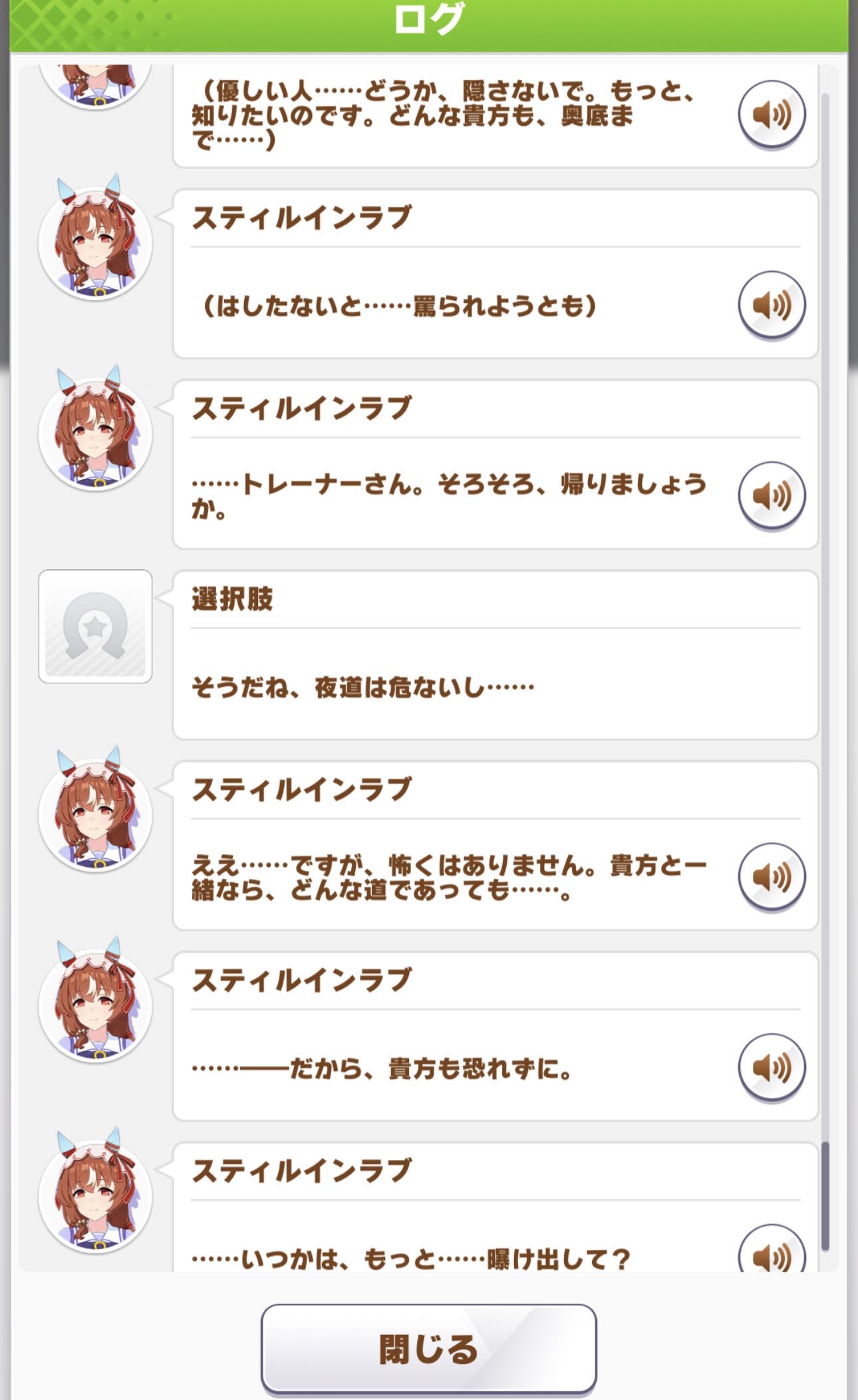Replay voice for ええ……ですが、怖くはありません line

point(772,876)
